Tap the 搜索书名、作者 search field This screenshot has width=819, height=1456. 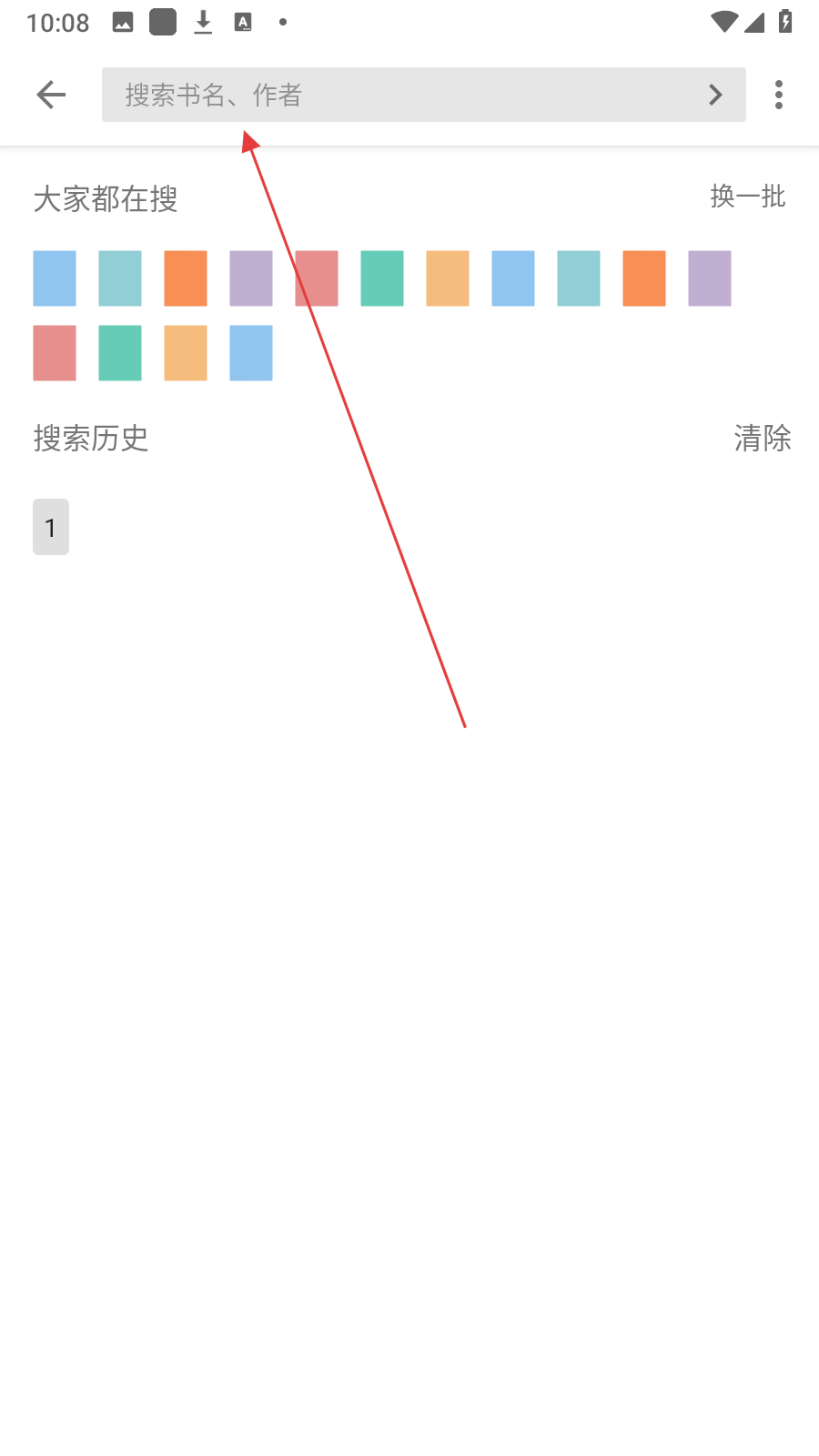[x=400, y=95]
